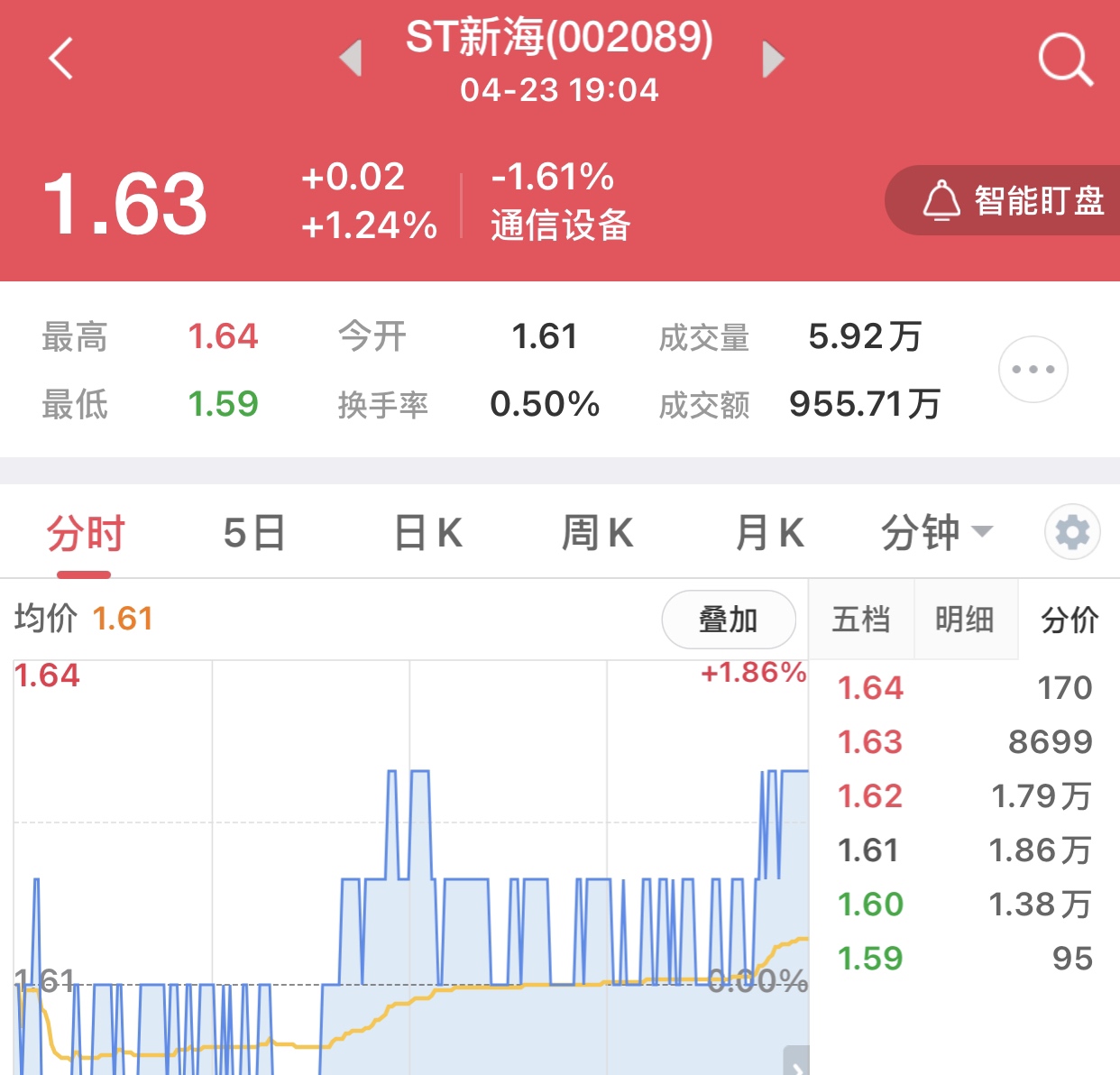Show the 周K chart
The height and width of the screenshot is (1075, 1120).
(597, 533)
